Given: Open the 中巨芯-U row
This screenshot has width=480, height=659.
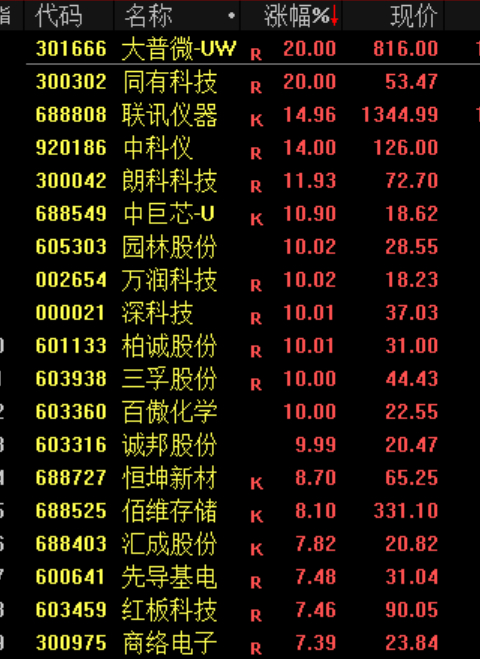Looking at the screenshot, I should point(252,214).
